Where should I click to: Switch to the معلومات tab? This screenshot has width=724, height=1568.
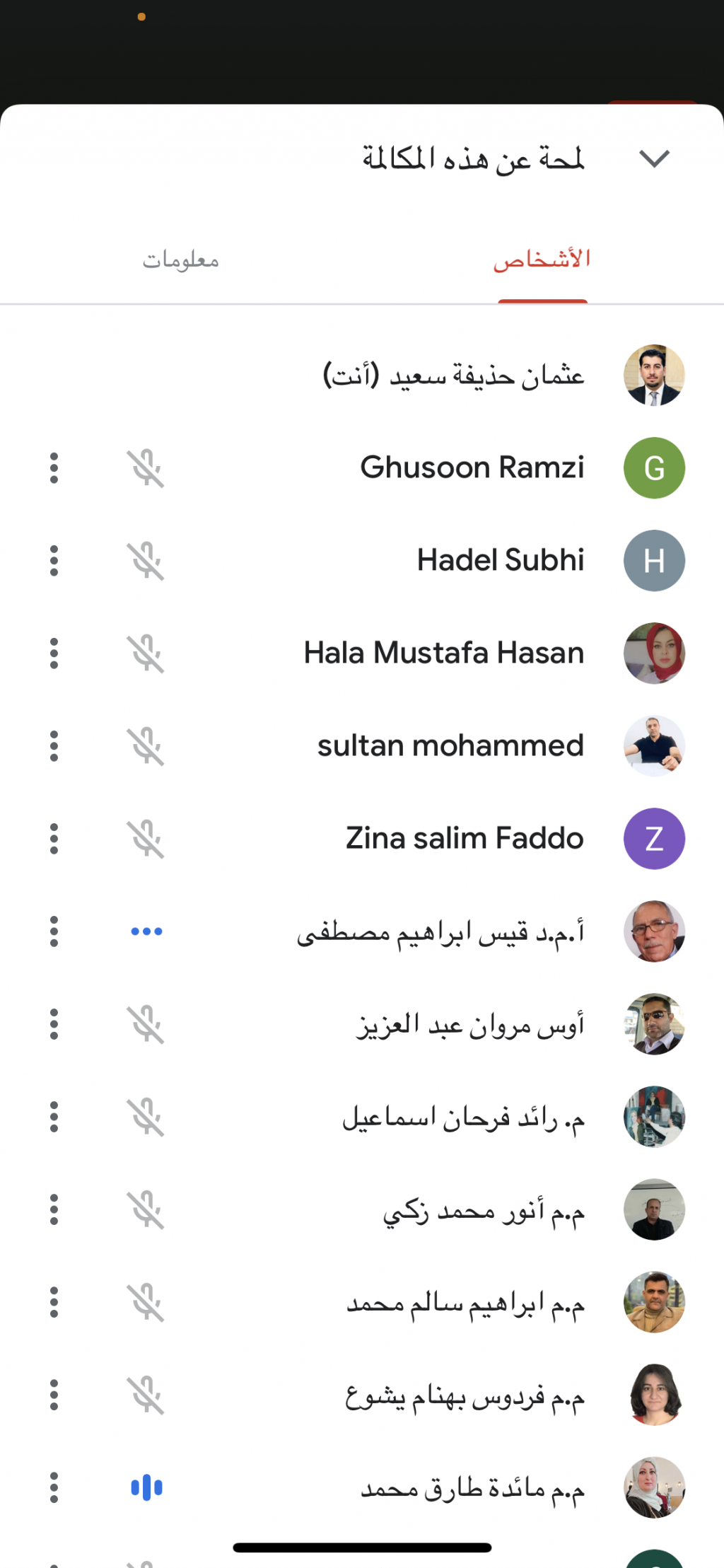(x=181, y=260)
